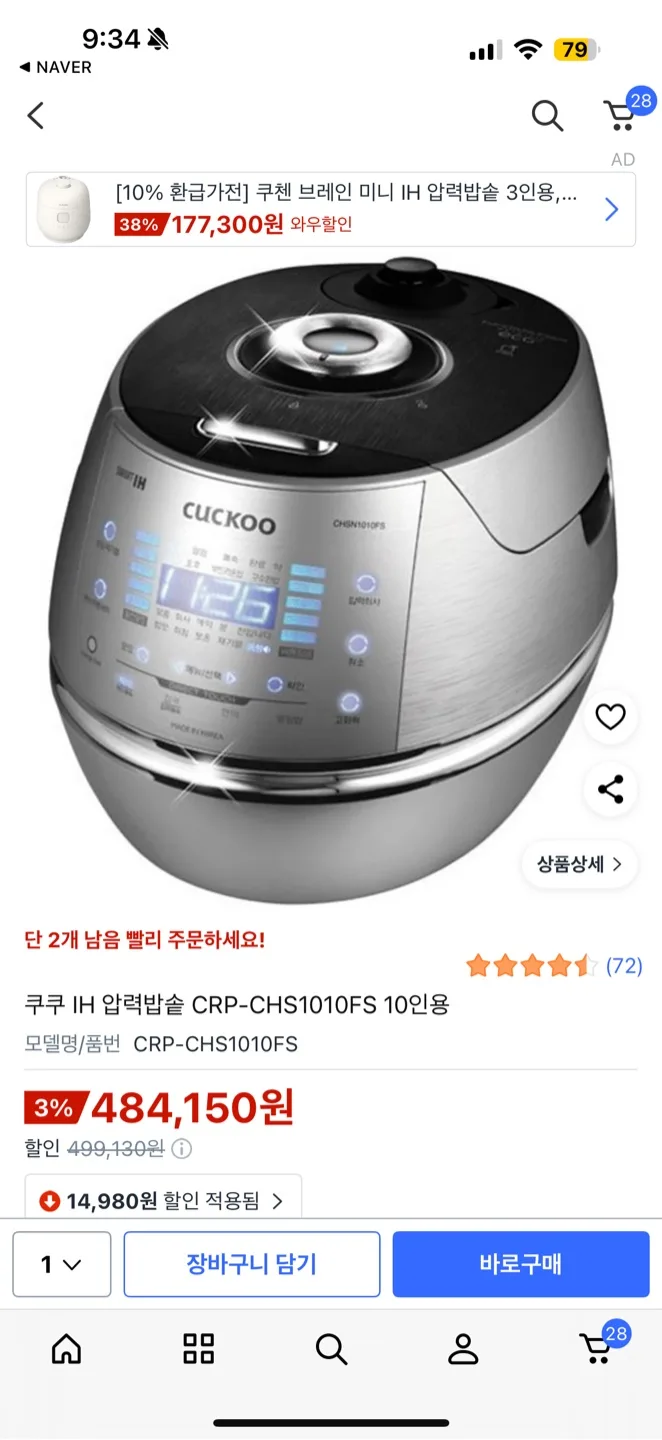The image size is (662, 1440).
Task: Tap 장바구니 담기 to add to cart
Action: (x=252, y=1264)
